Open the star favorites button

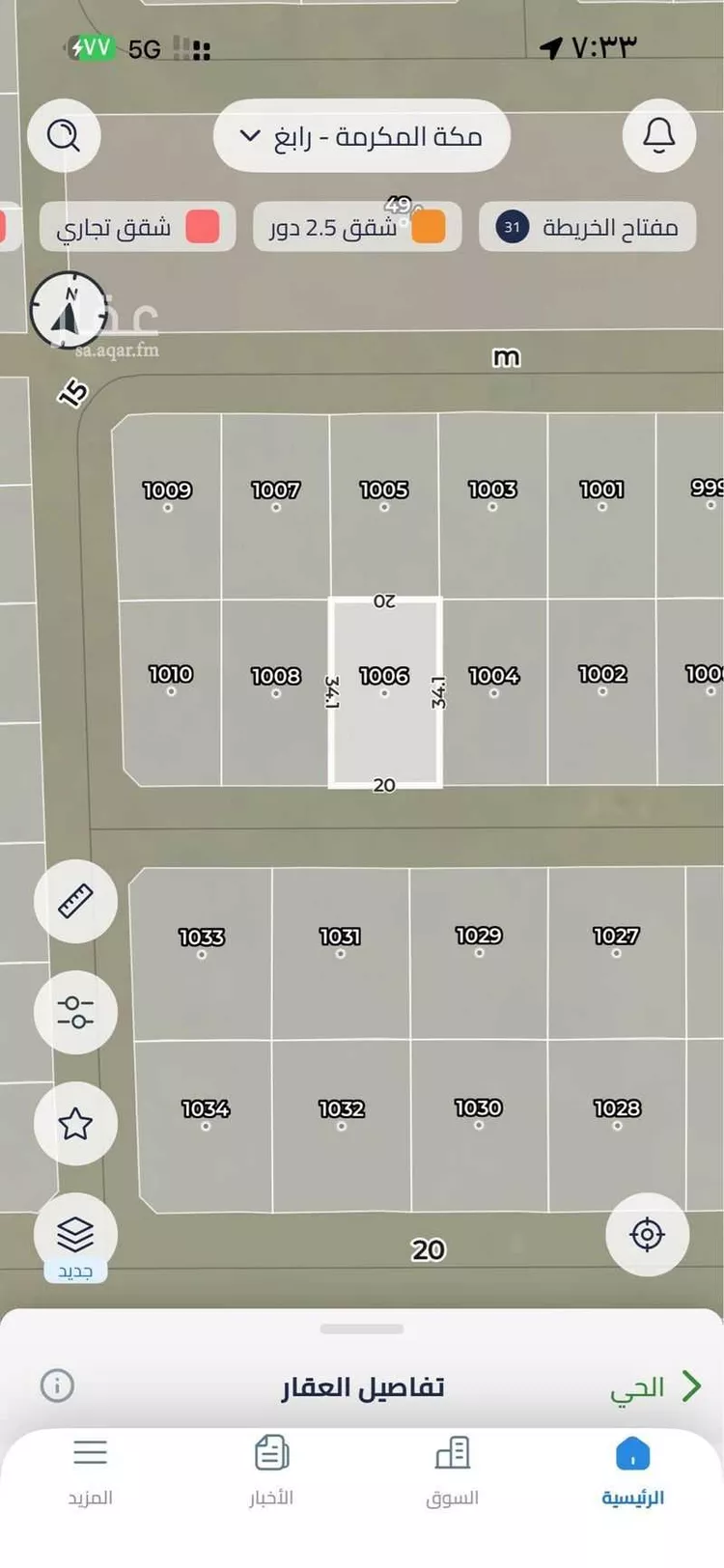[x=75, y=1123]
